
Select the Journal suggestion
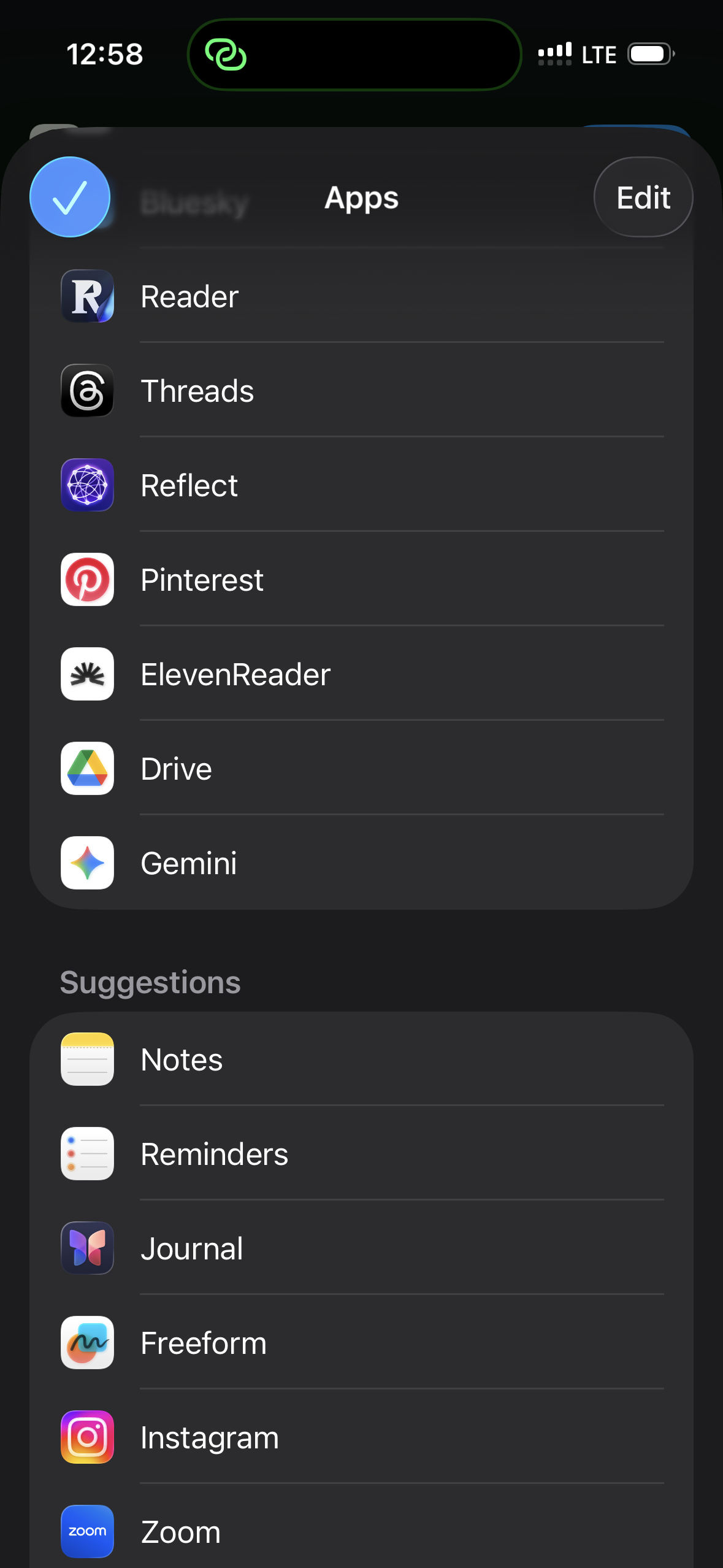[362, 1249]
